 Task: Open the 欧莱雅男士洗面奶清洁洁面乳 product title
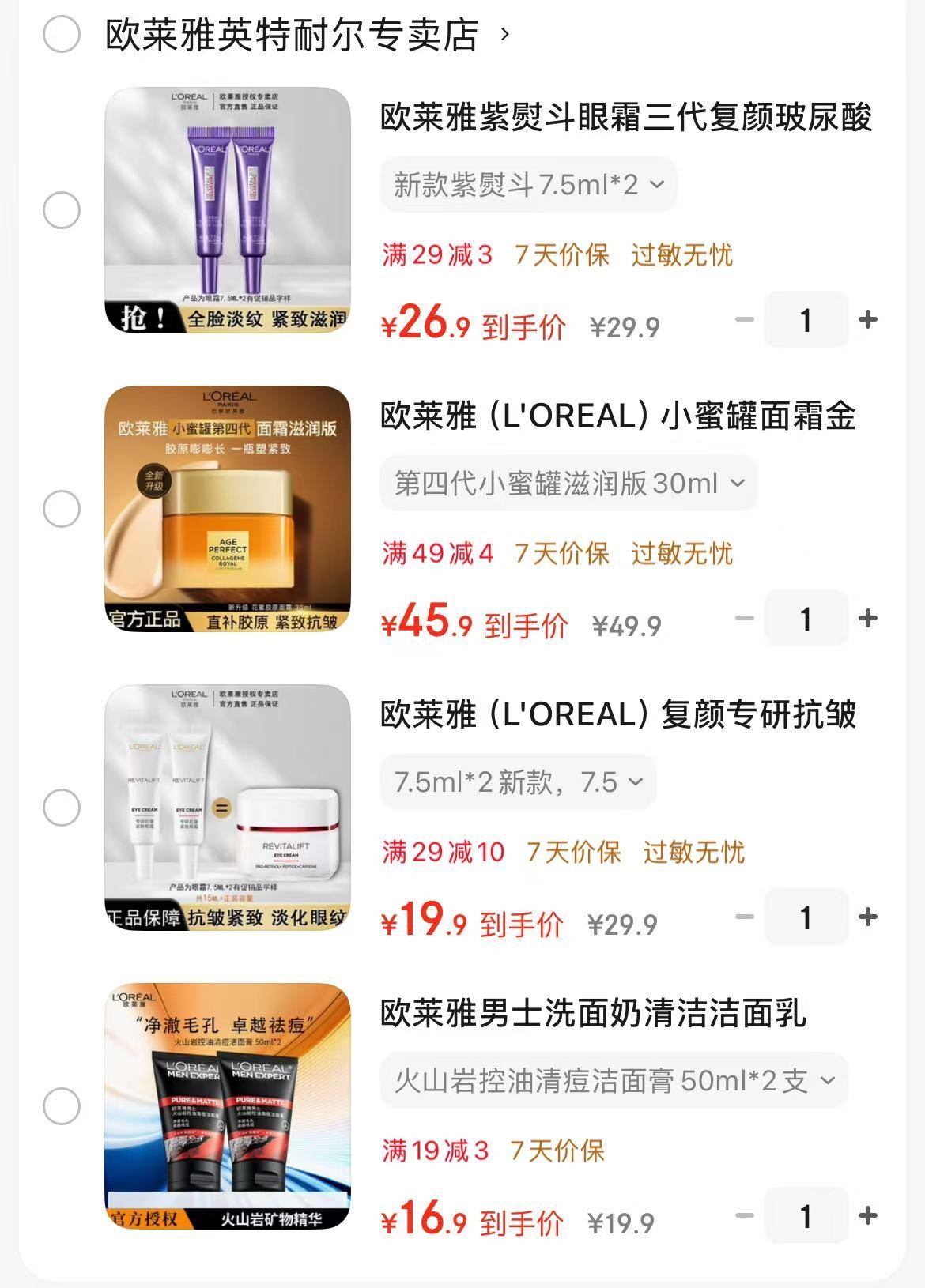coord(593,1014)
